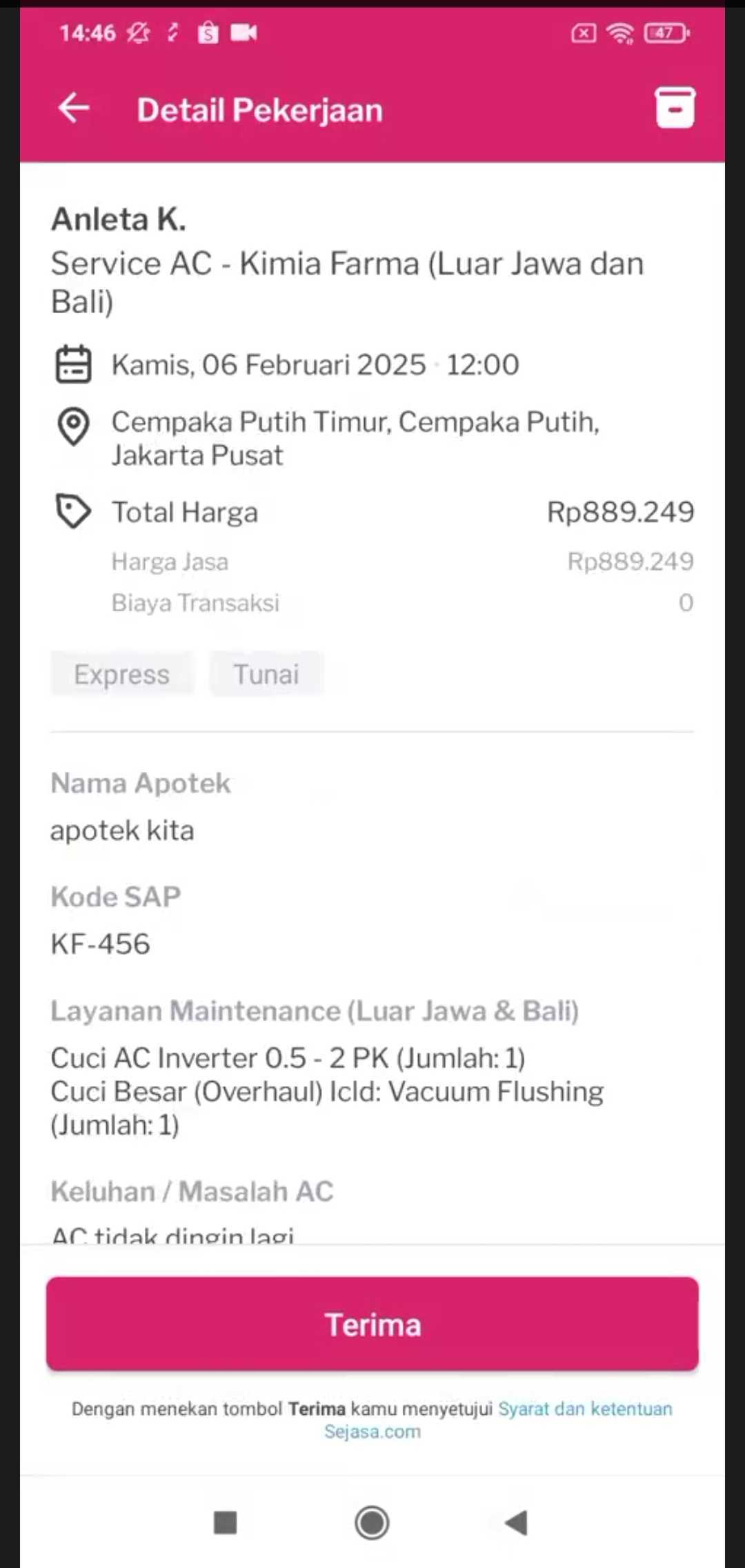The height and width of the screenshot is (1568, 745).
Task: Open Syarat dan ketentuan Sejasa.com link
Action: pyautogui.click(x=584, y=1409)
